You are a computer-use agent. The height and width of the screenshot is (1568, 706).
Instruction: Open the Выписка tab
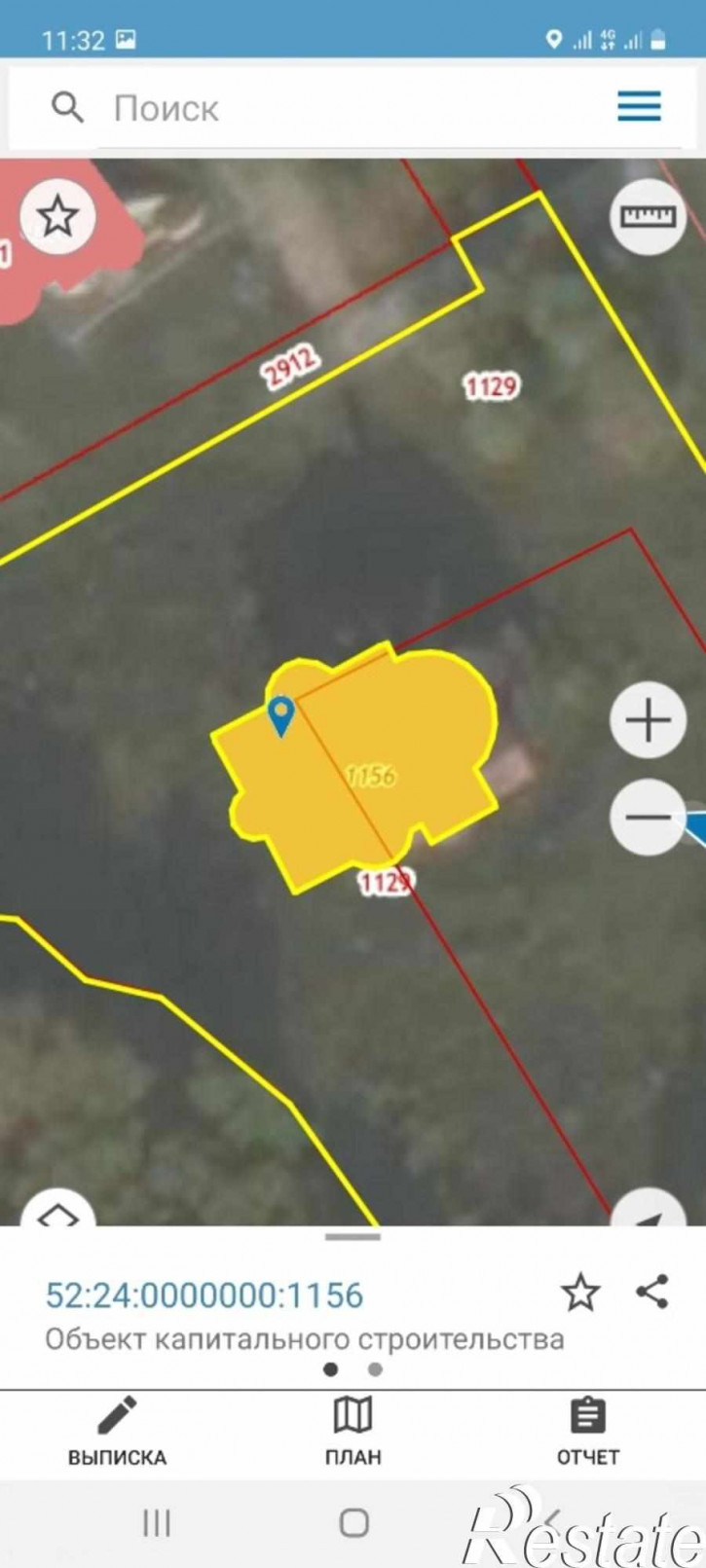tap(117, 1432)
